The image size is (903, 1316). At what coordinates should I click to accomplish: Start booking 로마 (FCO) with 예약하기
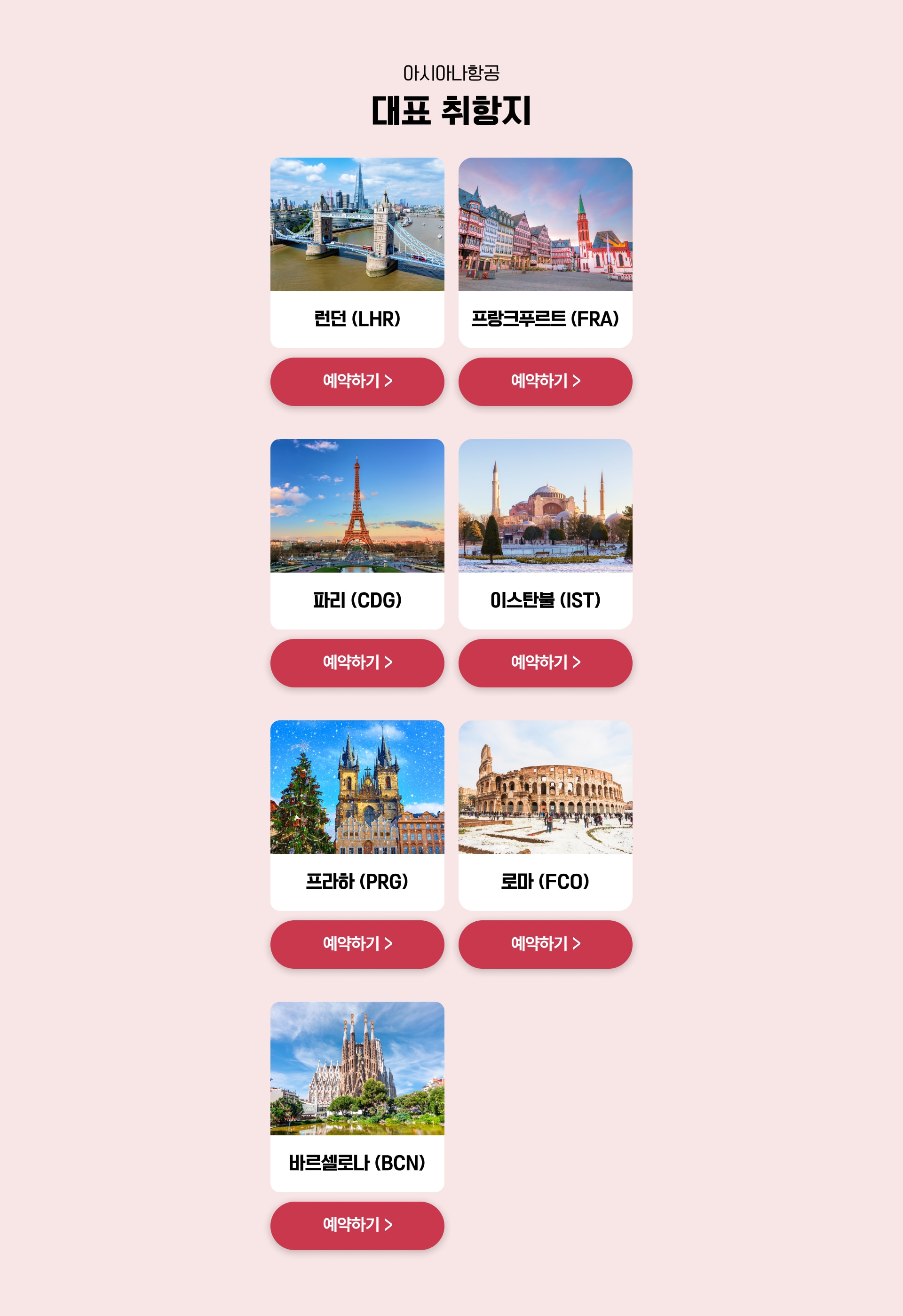(x=545, y=944)
